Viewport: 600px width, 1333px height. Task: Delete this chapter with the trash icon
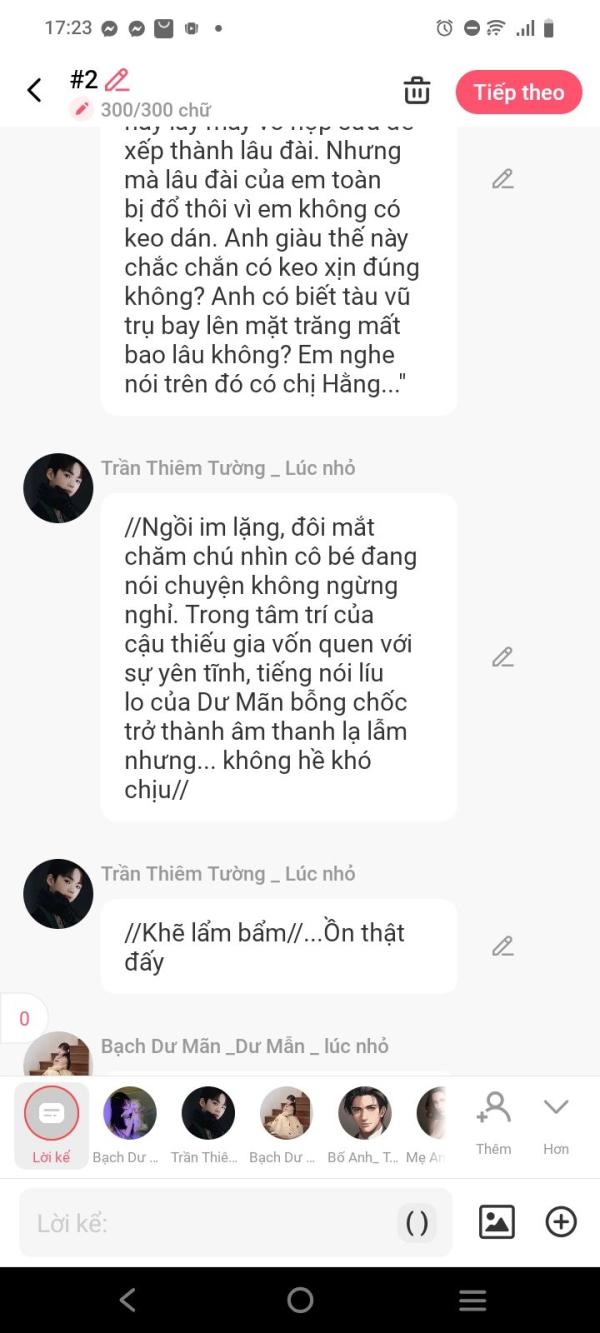tap(416, 91)
